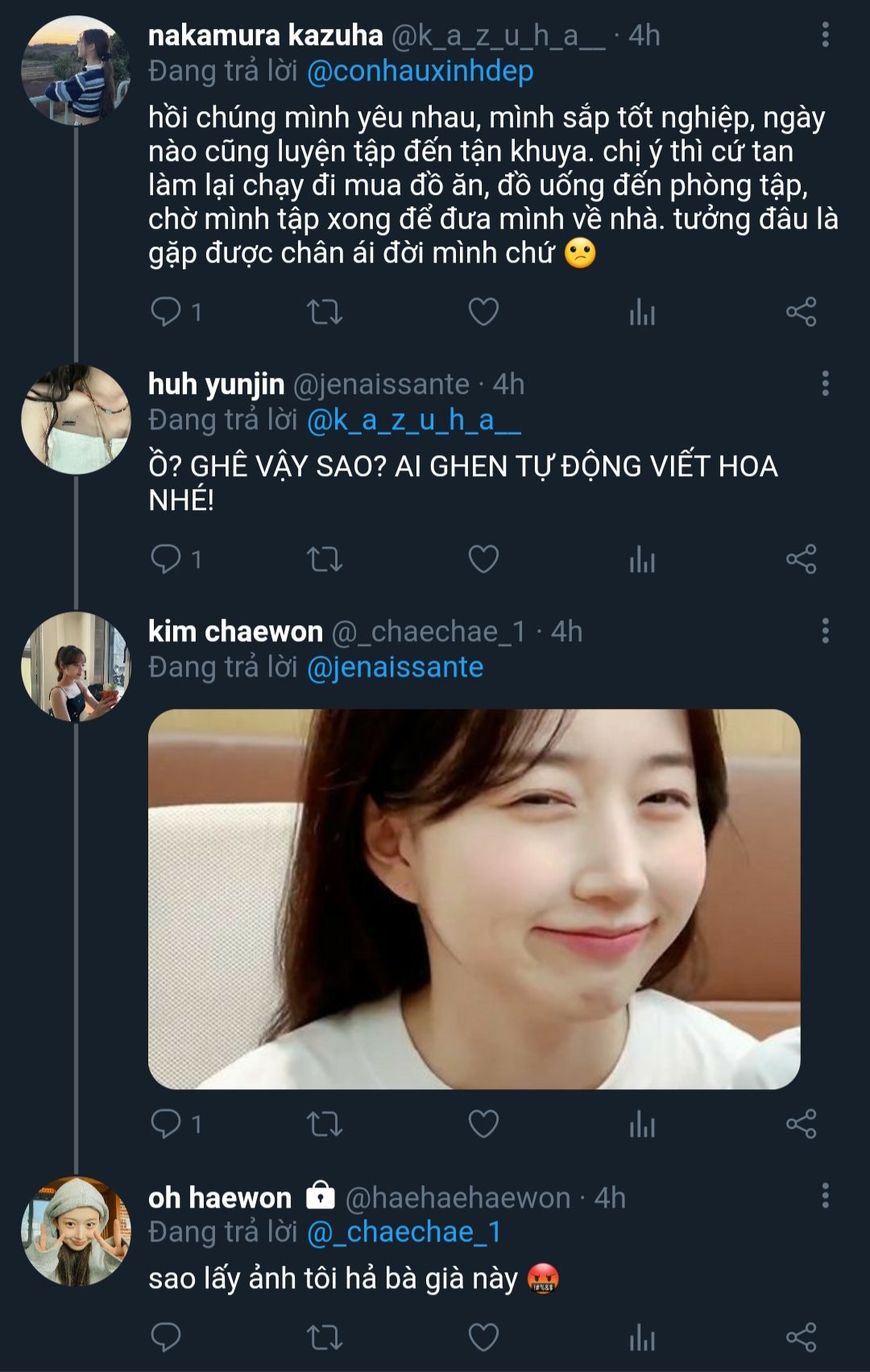
Task: Like huh yunjin's all-caps tweet
Action: coord(483,558)
